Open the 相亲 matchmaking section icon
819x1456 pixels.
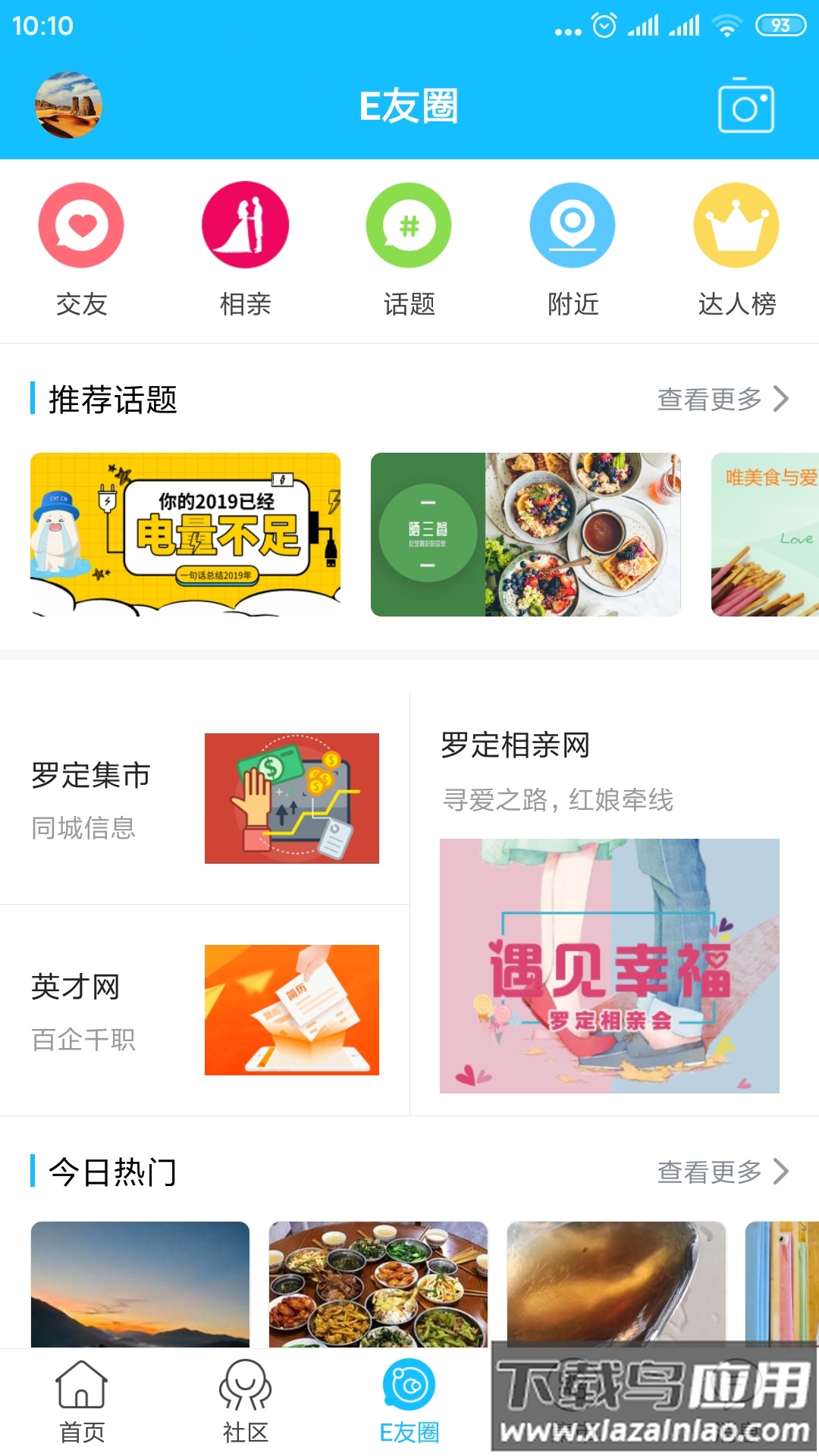pos(245,225)
